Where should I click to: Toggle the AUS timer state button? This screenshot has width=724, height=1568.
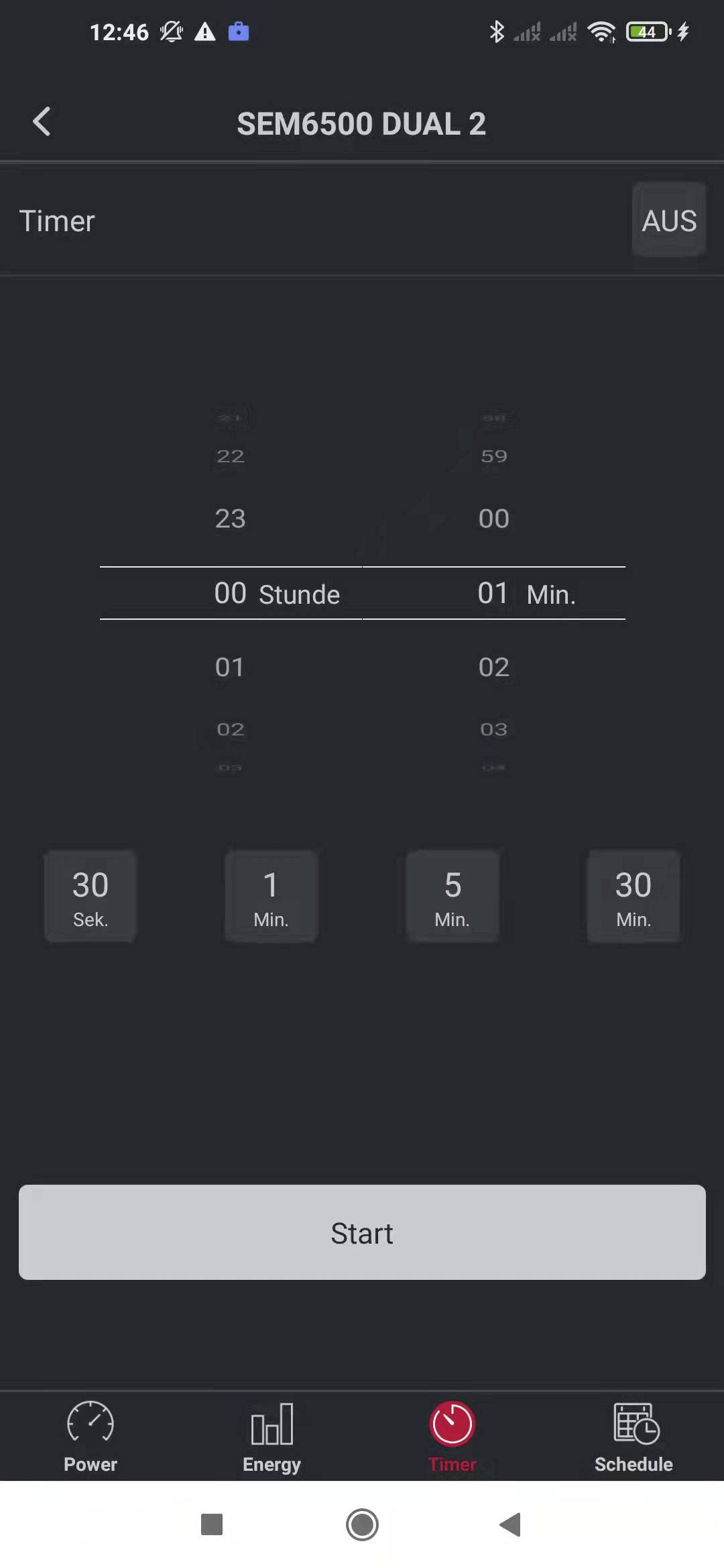[668, 220]
